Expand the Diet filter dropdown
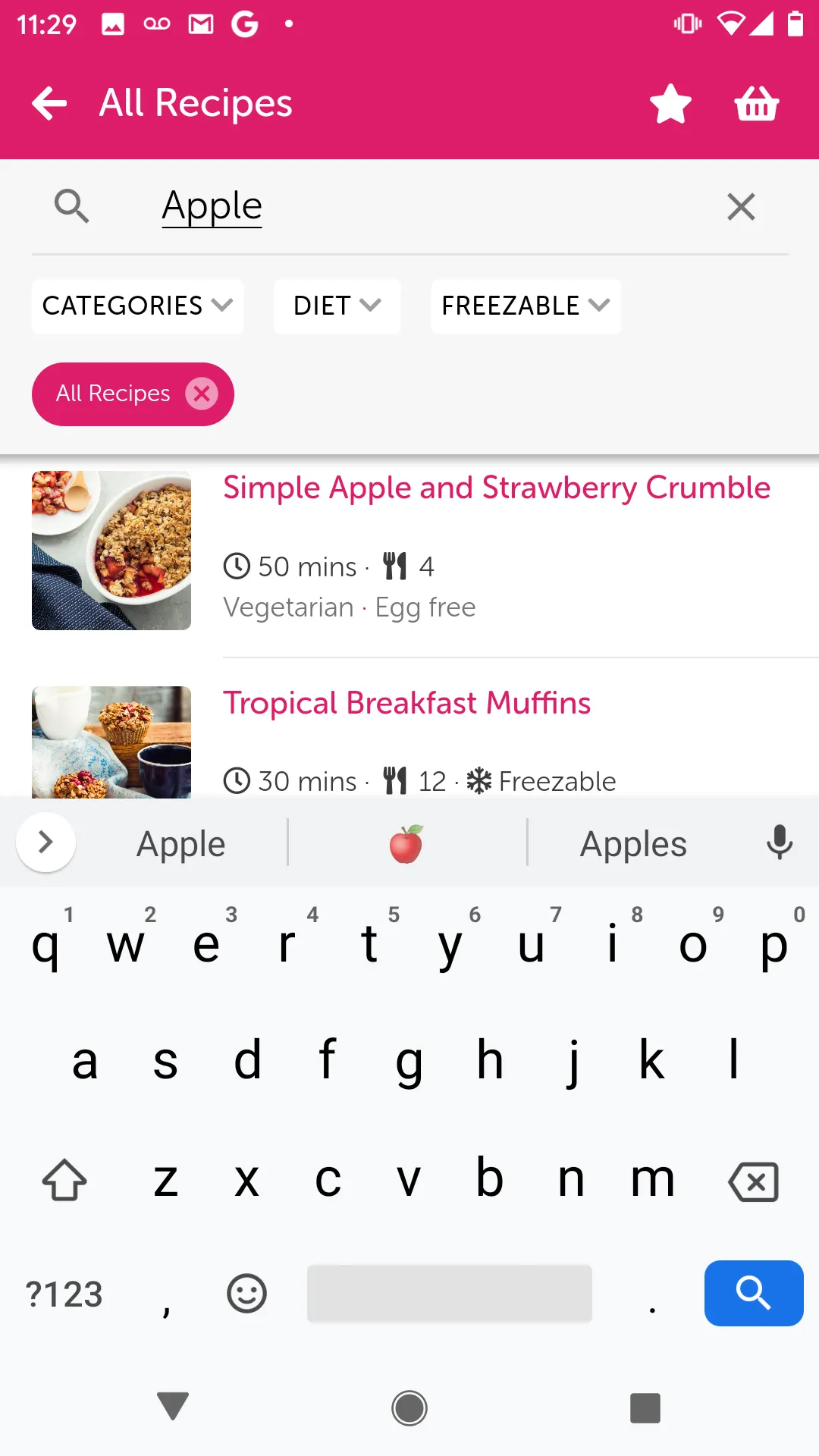The width and height of the screenshot is (819, 1456). pyautogui.click(x=337, y=306)
